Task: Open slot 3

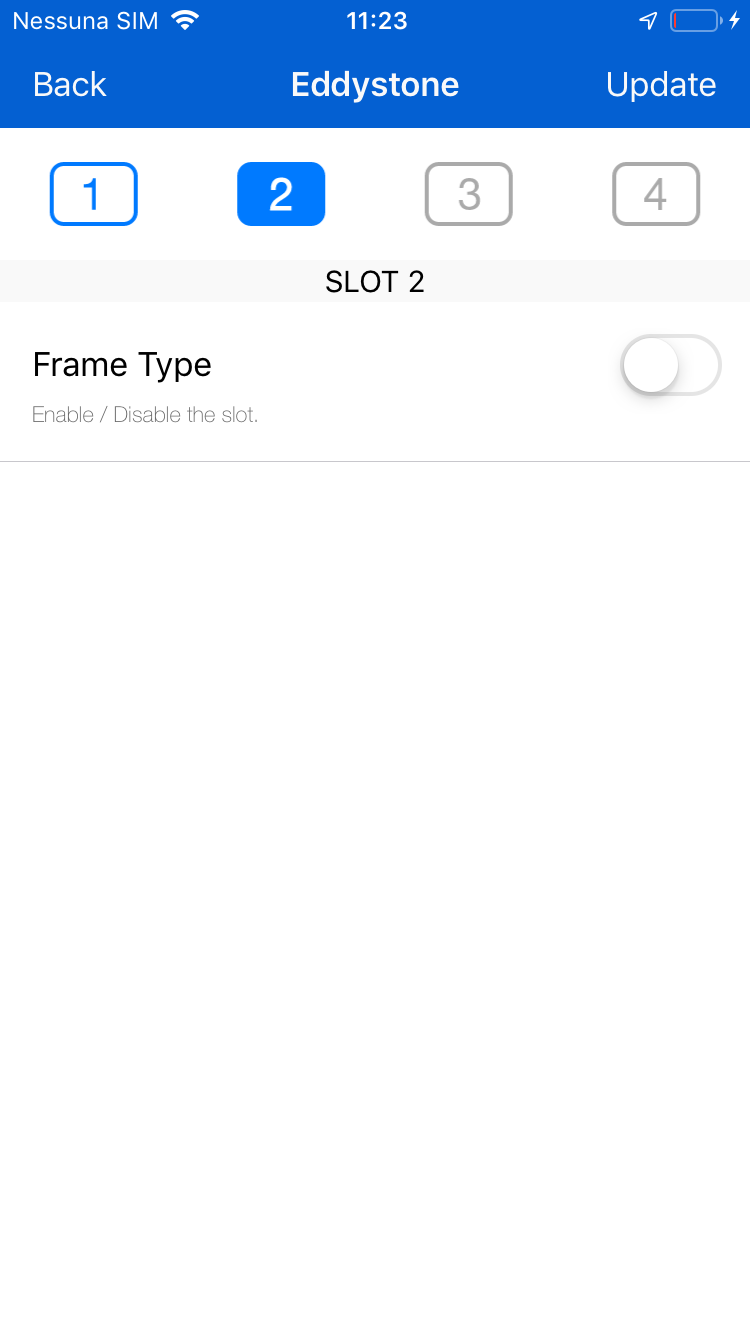Action: tap(469, 194)
